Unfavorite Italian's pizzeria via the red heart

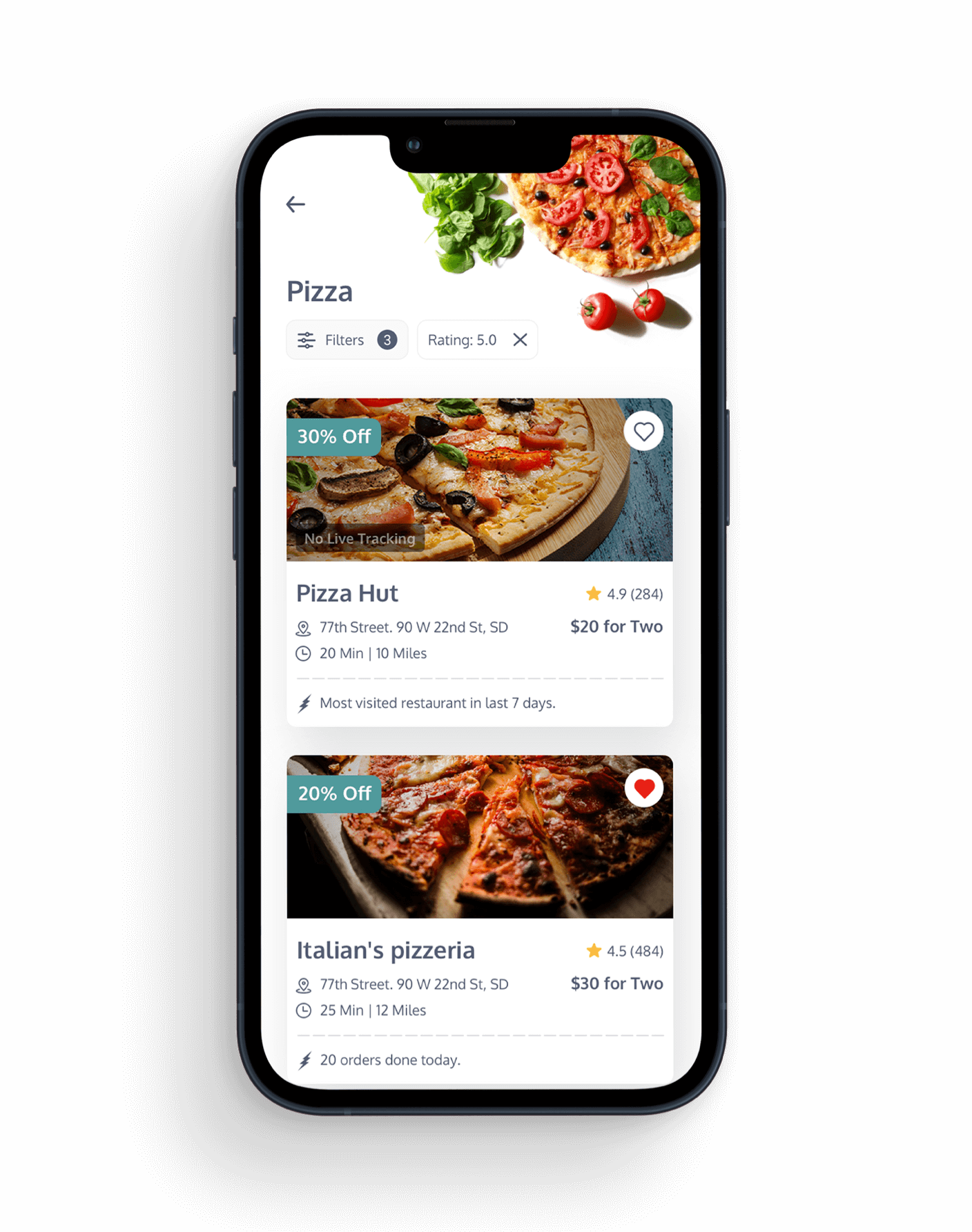pos(644,788)
